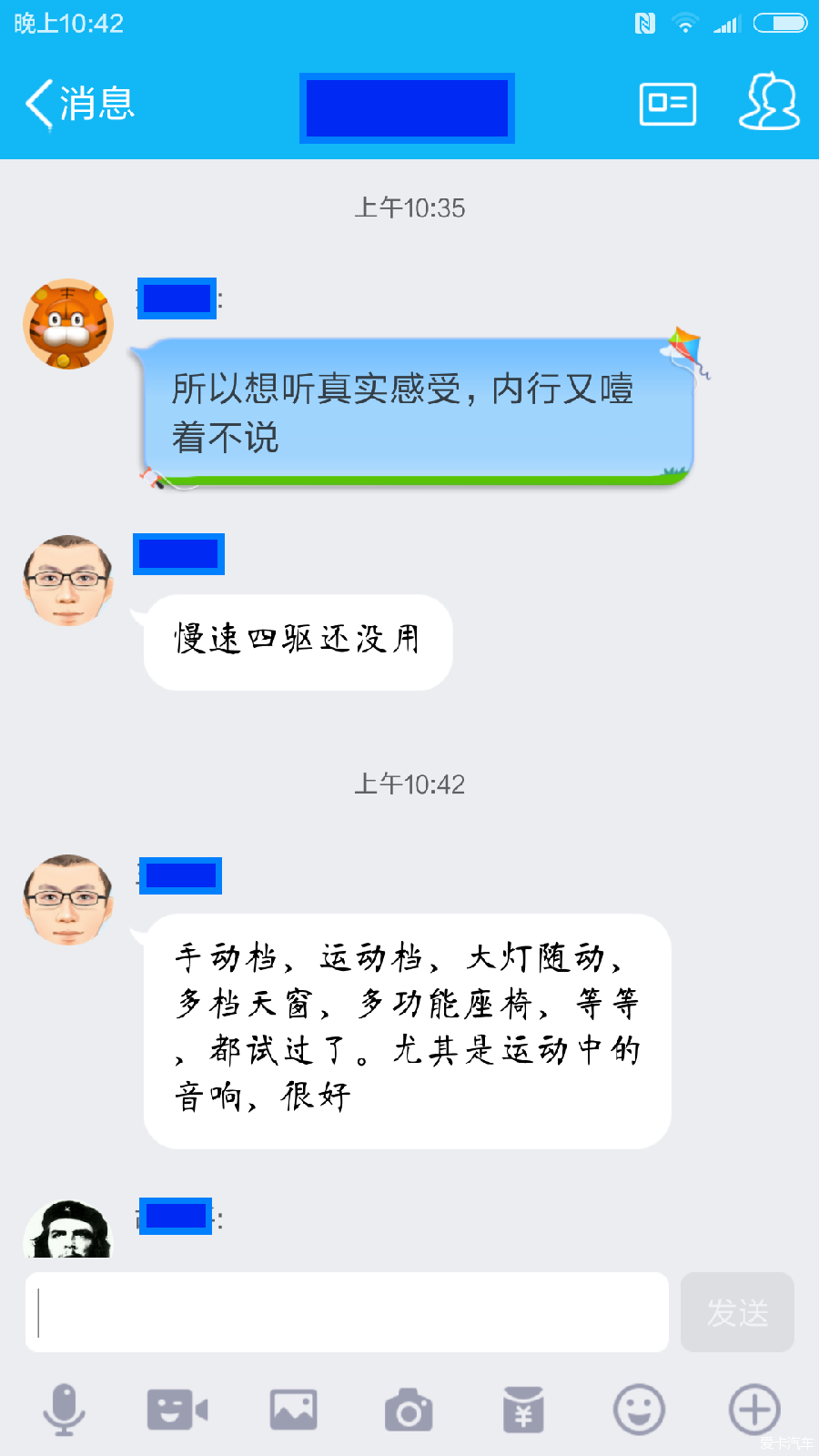Open the video call icon

(x=177, y=1410)
